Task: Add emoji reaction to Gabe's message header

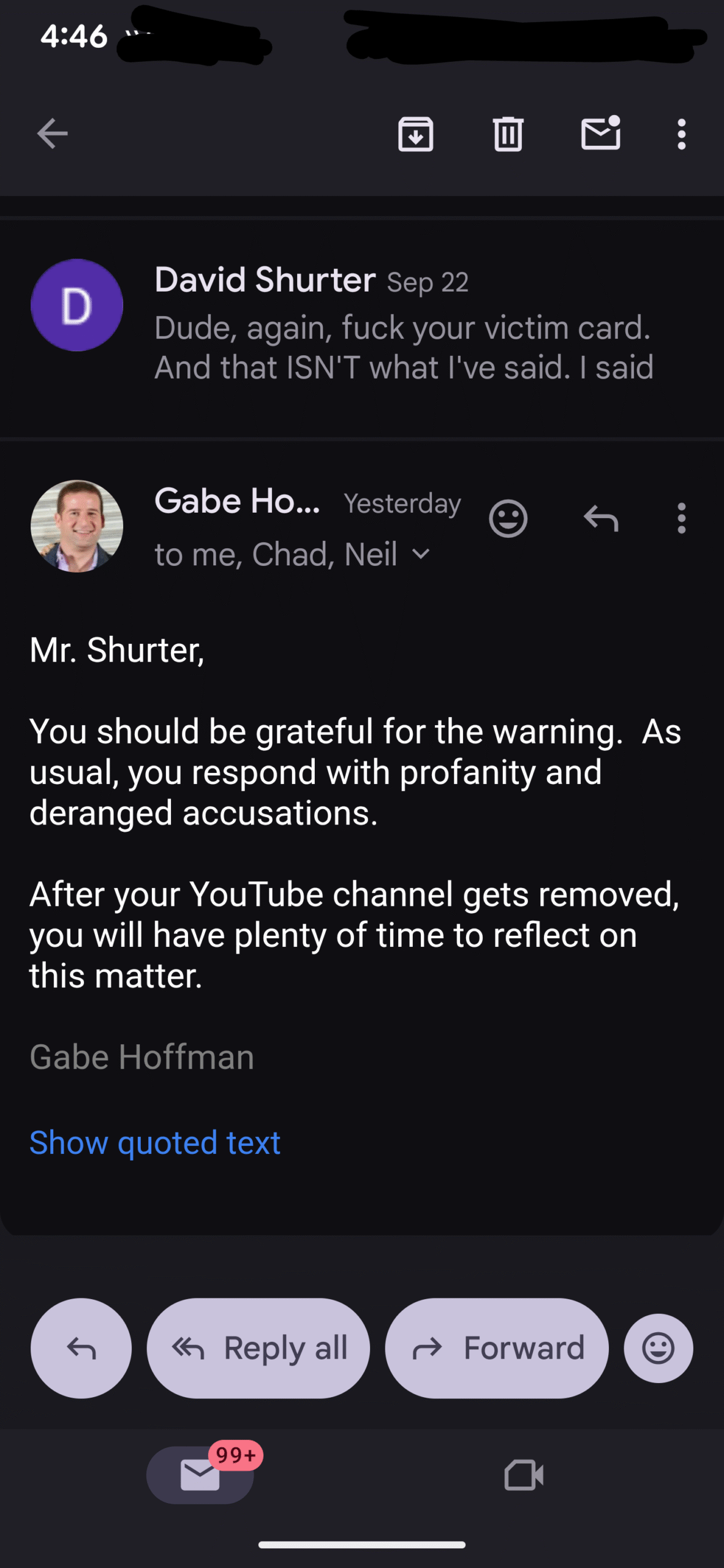Action: pos(508,519)
